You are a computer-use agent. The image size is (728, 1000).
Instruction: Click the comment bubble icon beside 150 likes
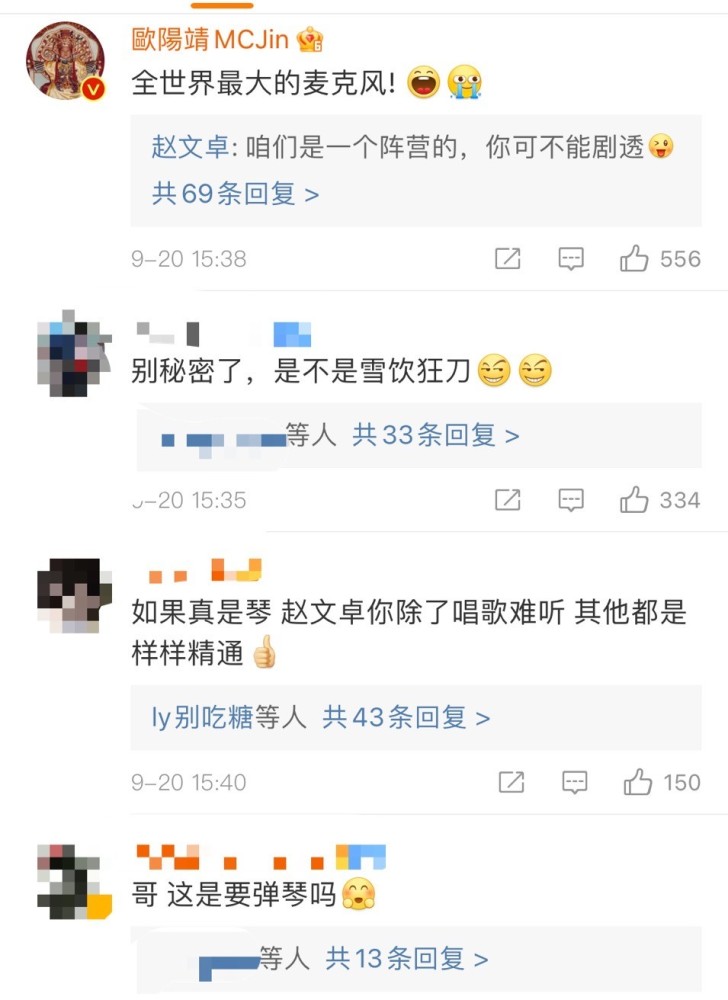(x=575, y=781)
